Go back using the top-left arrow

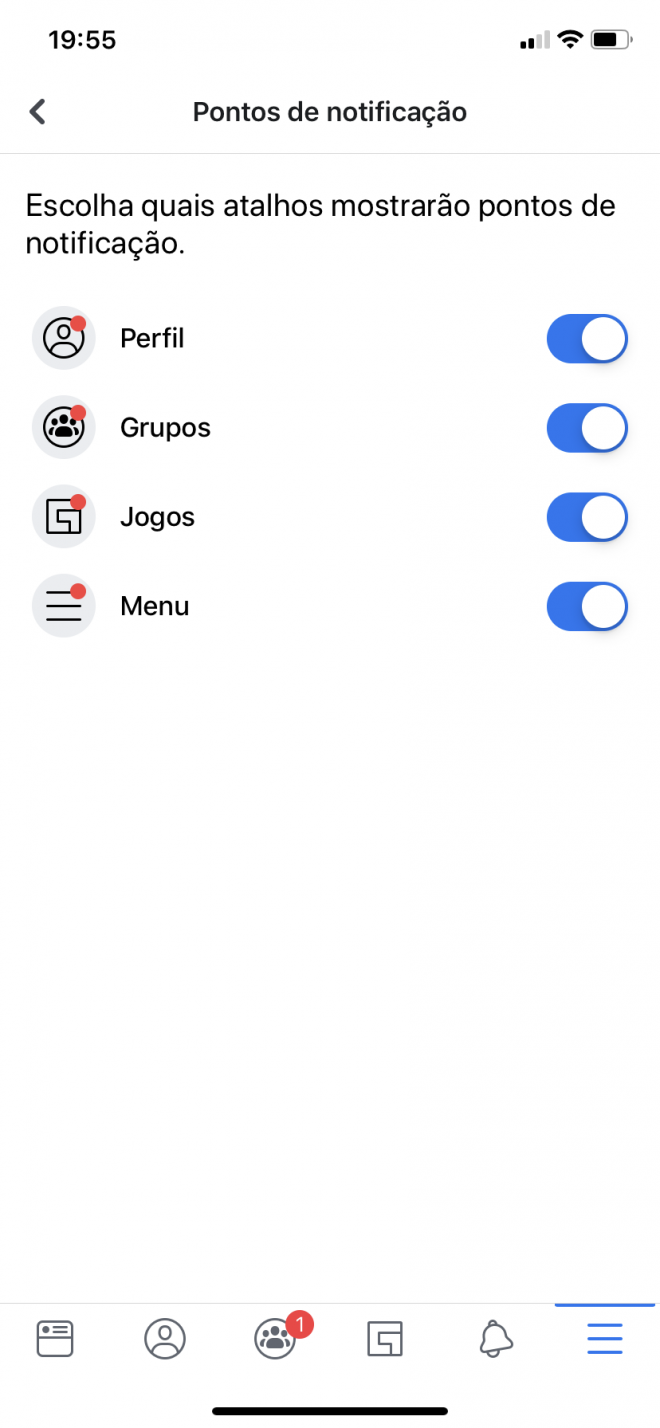coord(38,111)
